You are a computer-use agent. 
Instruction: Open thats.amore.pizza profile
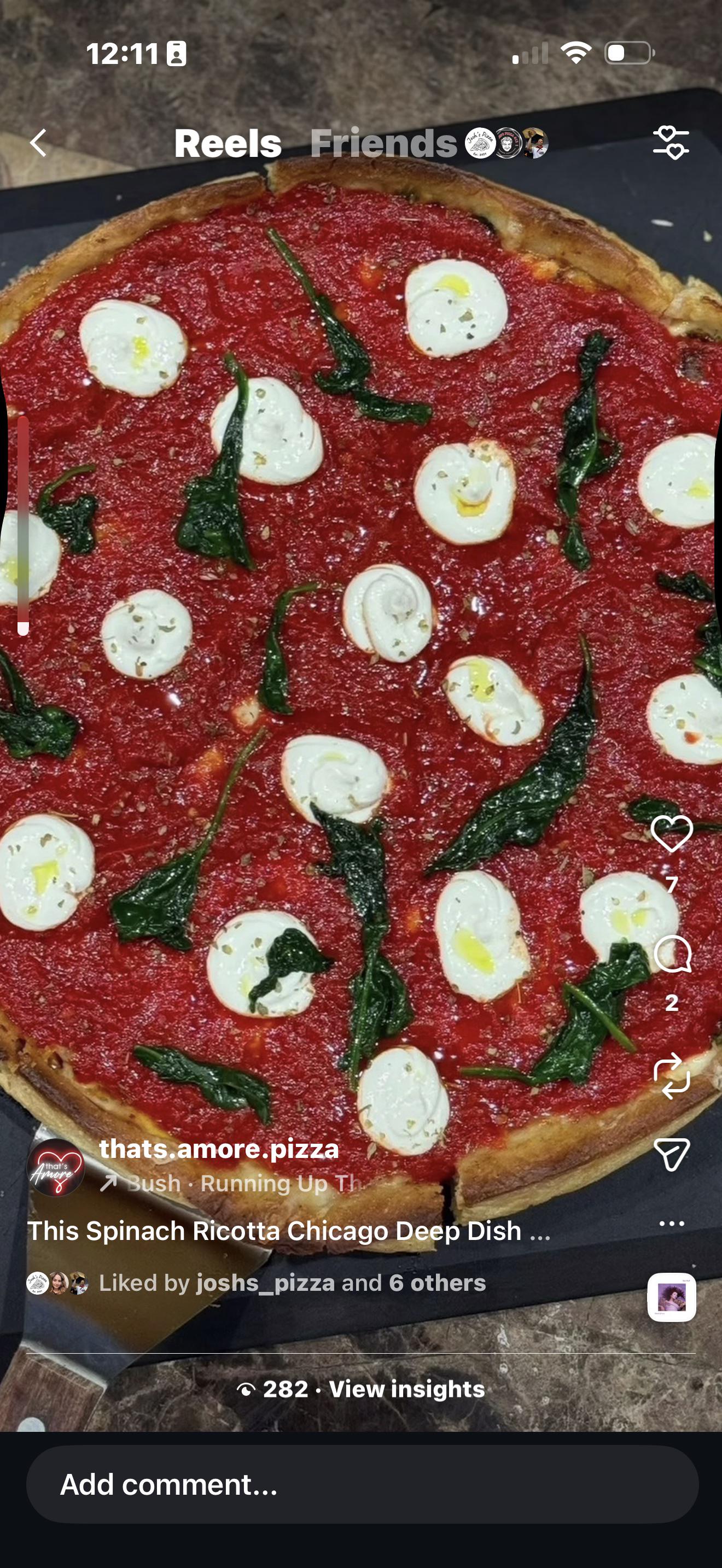point(219,1149)
